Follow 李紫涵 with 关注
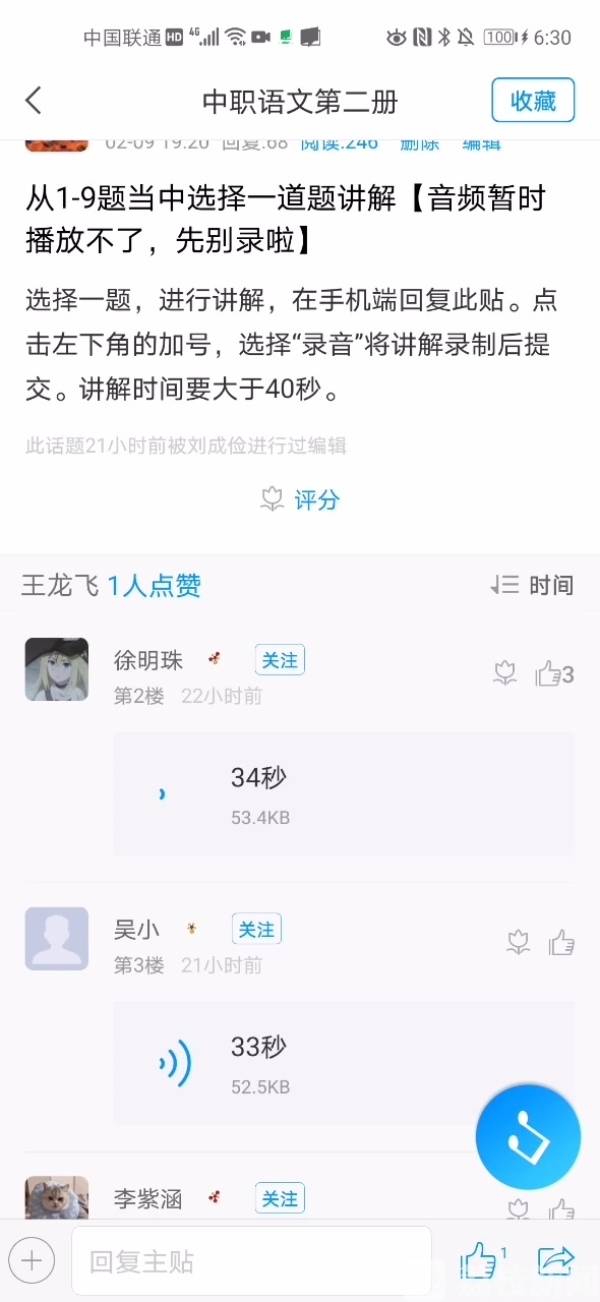The width and height of the screenshot is (600, 1302). tap(279, 1198)
